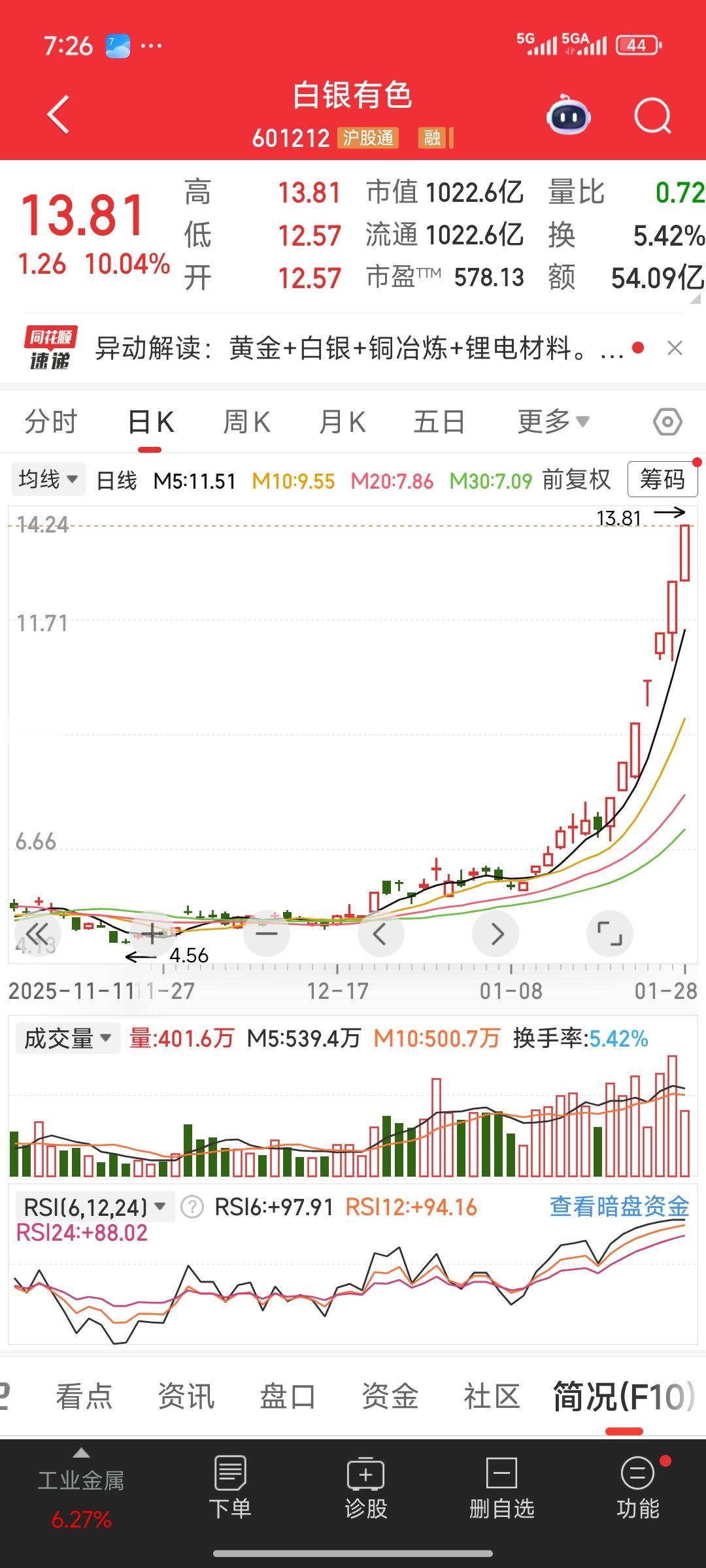The width and height of the screenshot is (706, 1568).
Task: Dismiss the 异动解读 news banner
Action: tap(675, 348)
